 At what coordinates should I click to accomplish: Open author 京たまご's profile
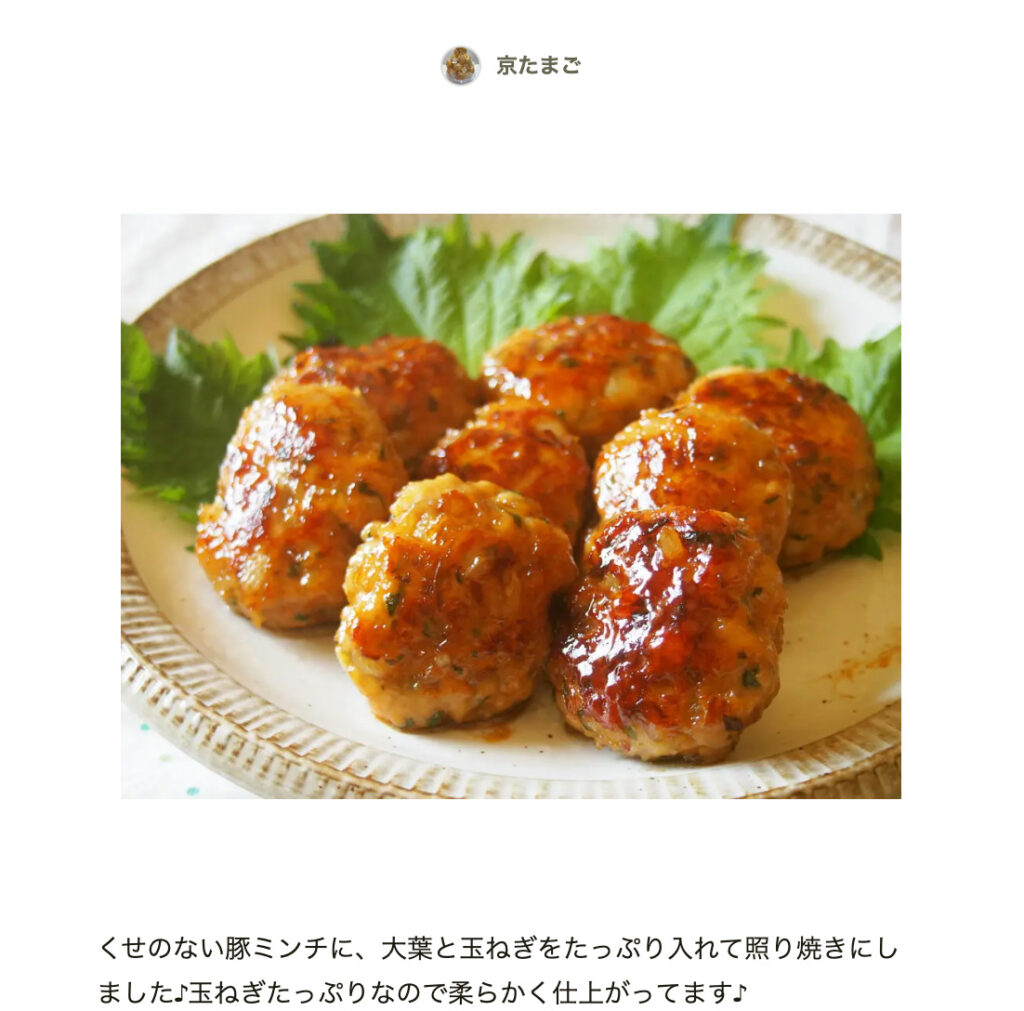[537, 66]
